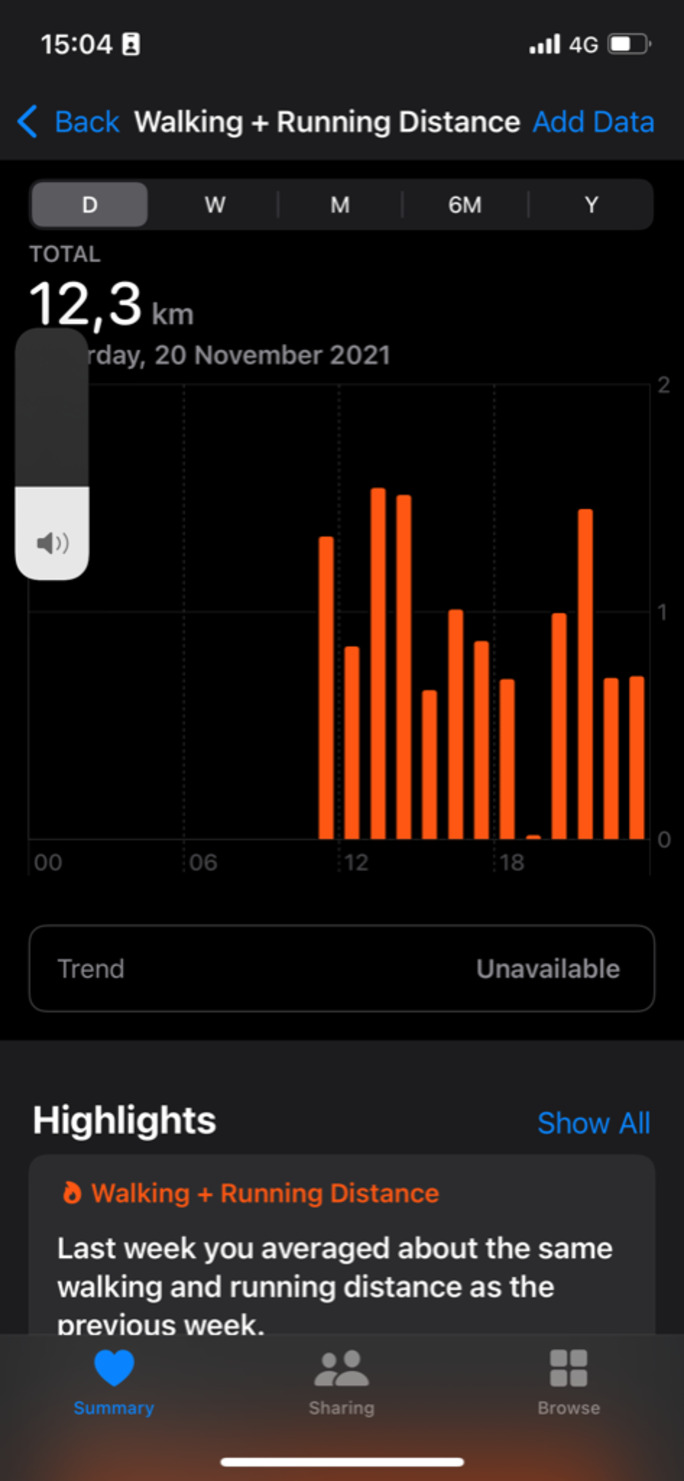
Task: Show All highlights
Action: [593, 1123]
